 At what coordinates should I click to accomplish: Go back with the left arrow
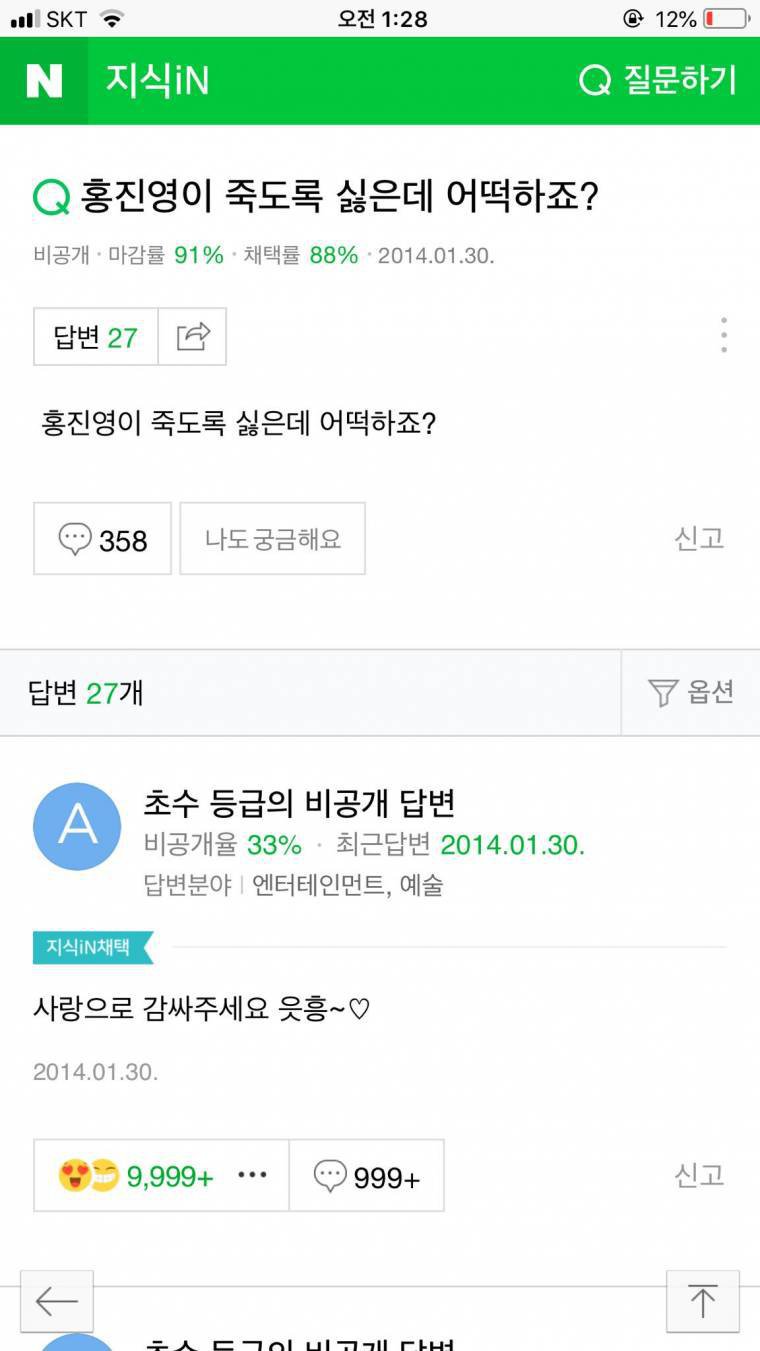(57, 1301)
